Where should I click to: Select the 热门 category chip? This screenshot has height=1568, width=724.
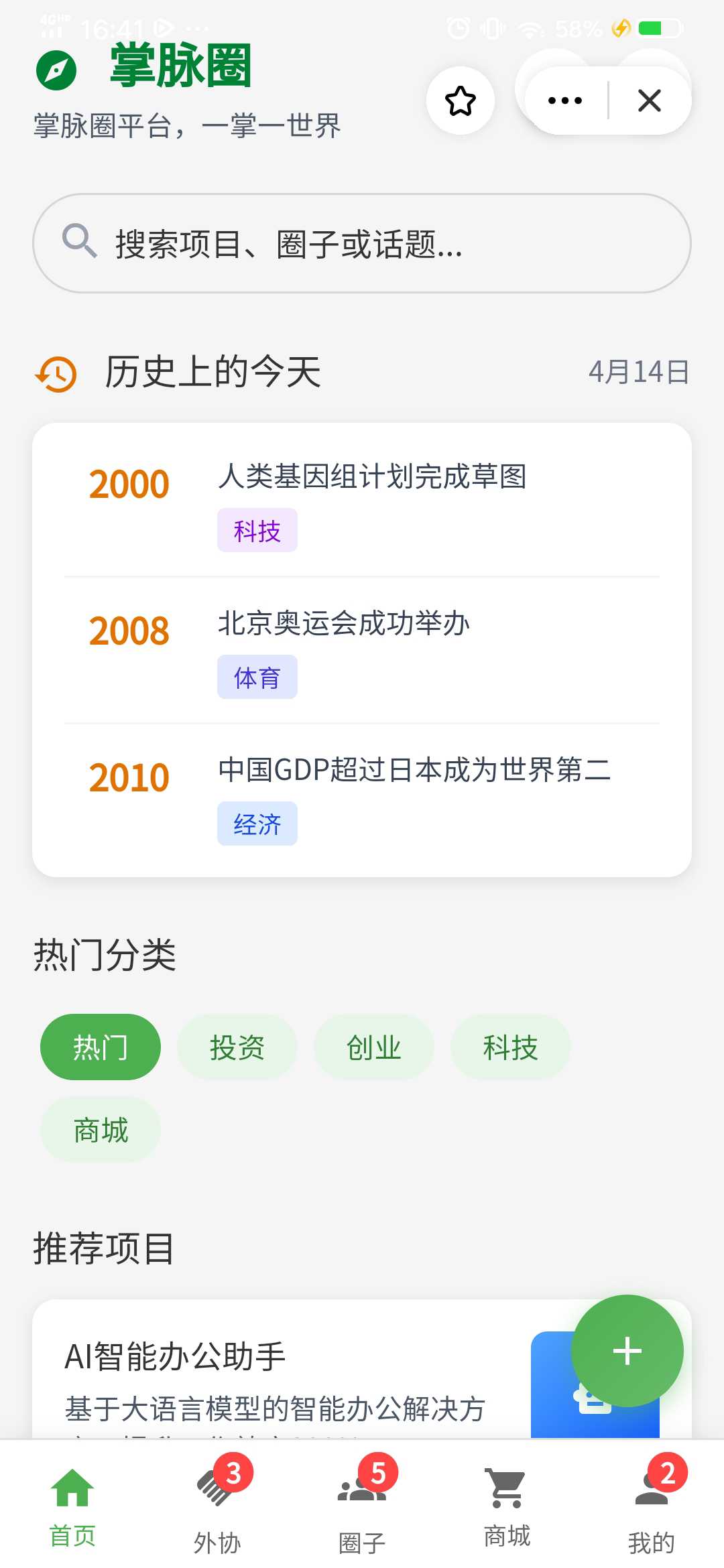click(101, 1047)
